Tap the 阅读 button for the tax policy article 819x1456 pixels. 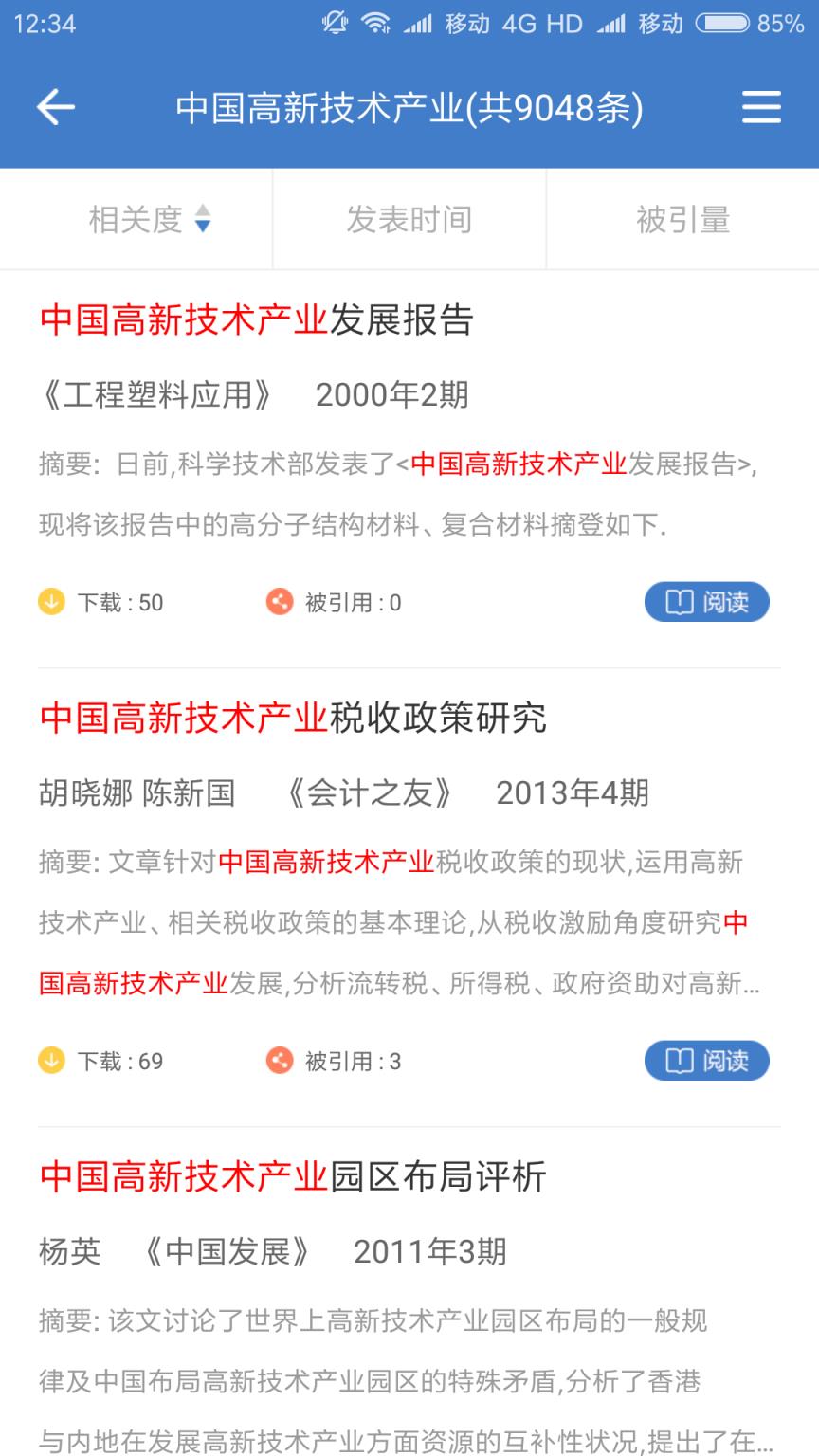pyautogui.click(x=706, y=1061)
